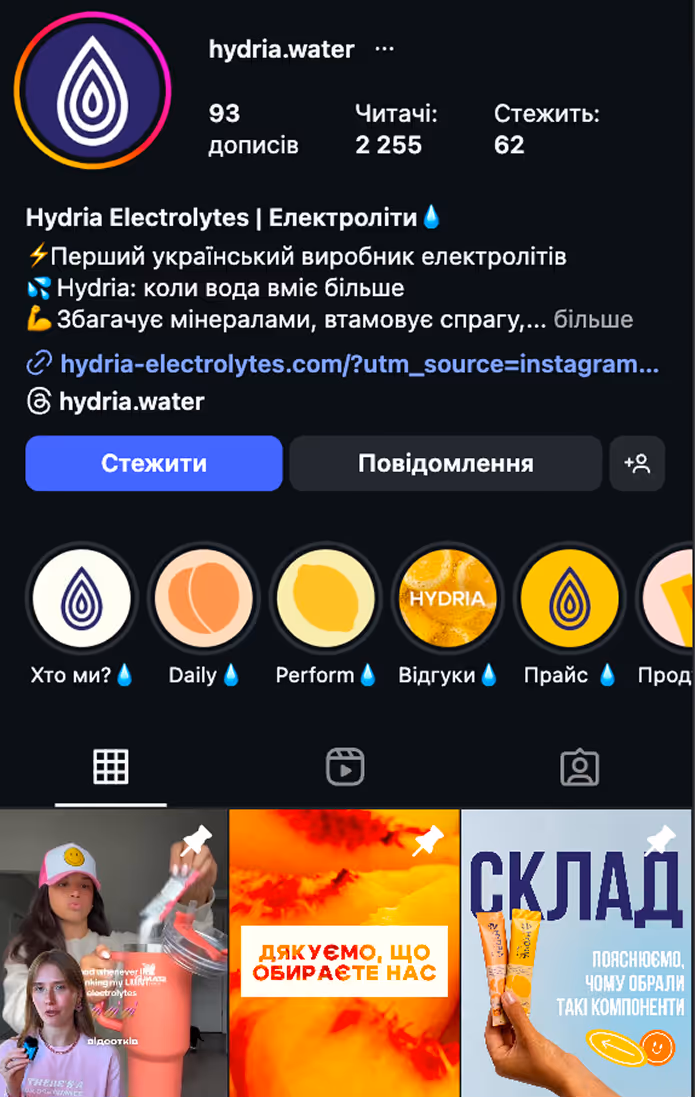
Task: Tap the blue Стежити follow button
Action: click(x=154, y=464)
